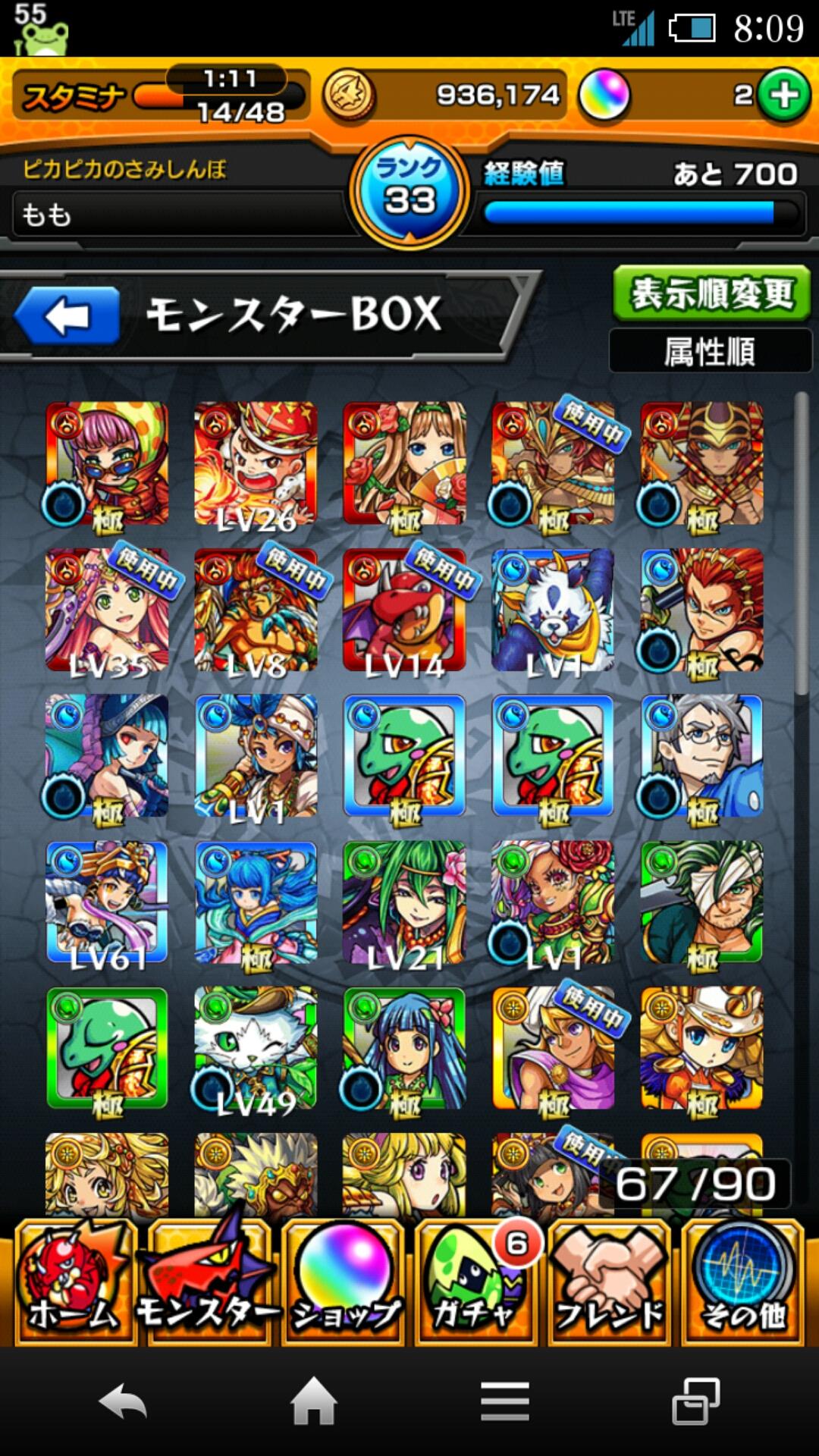Select the LV35 pink-haired monster
This screenshot has height=1456, width=819.
[107, 610]
